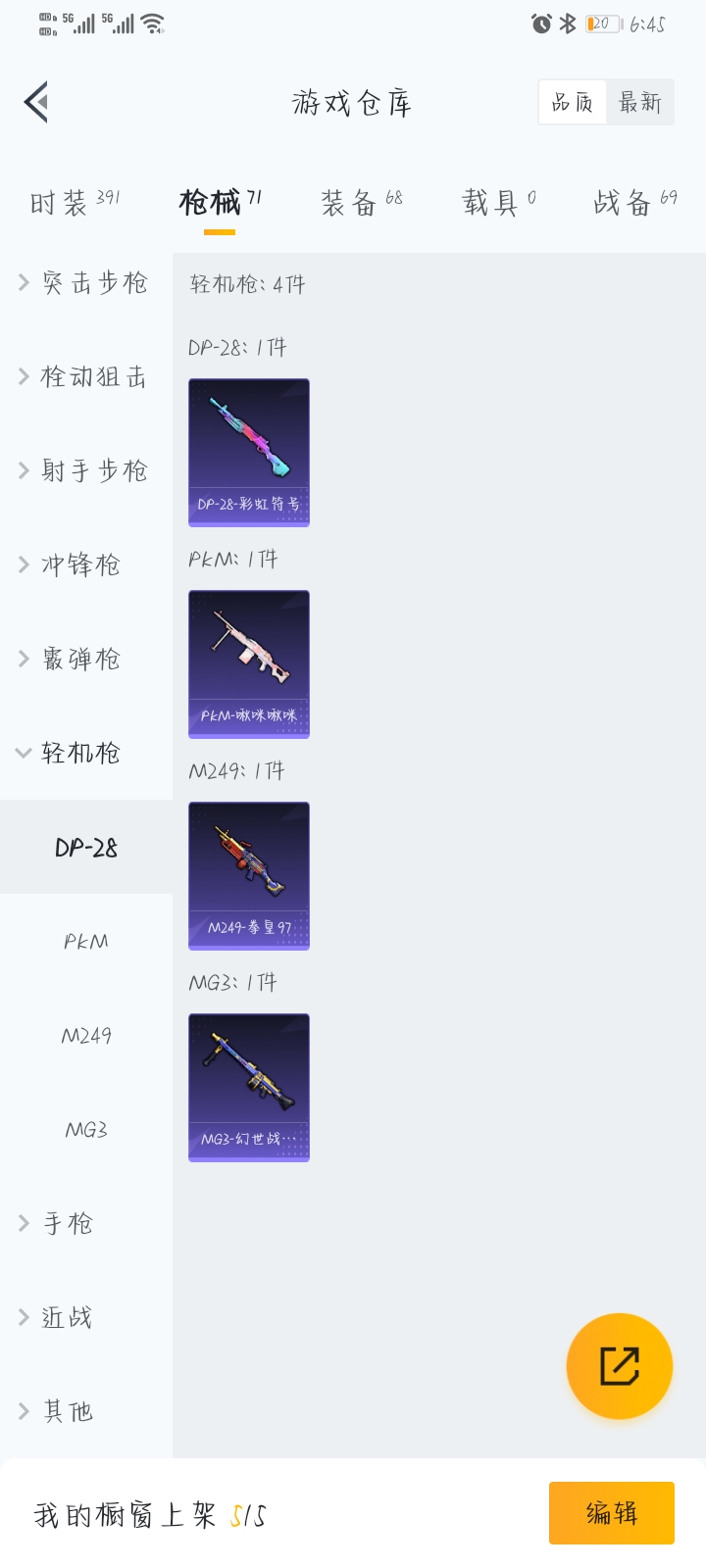Switch to the 战备 tab

click(634, 203)
